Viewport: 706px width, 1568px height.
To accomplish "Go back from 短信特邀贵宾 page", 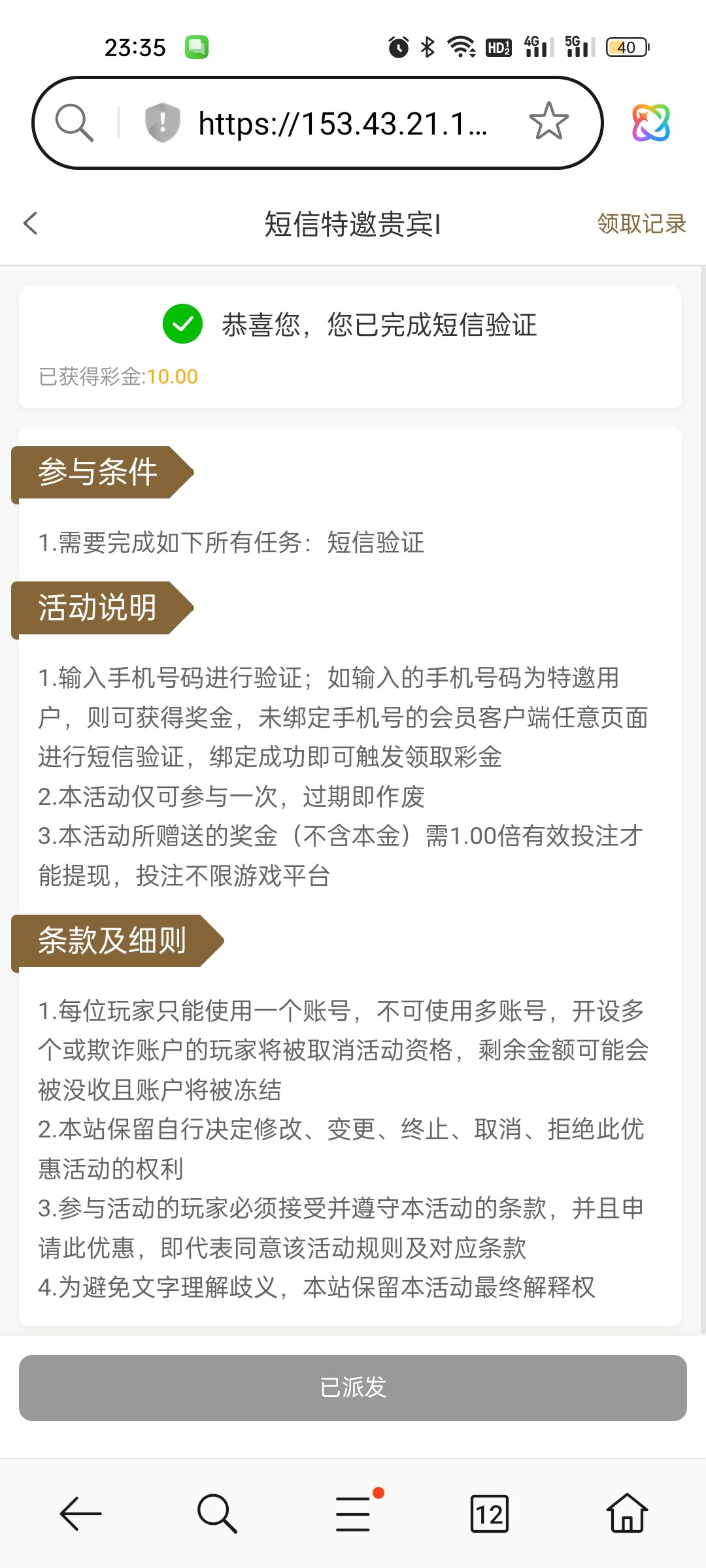I will pyautogui.click(x=31, y=223).
